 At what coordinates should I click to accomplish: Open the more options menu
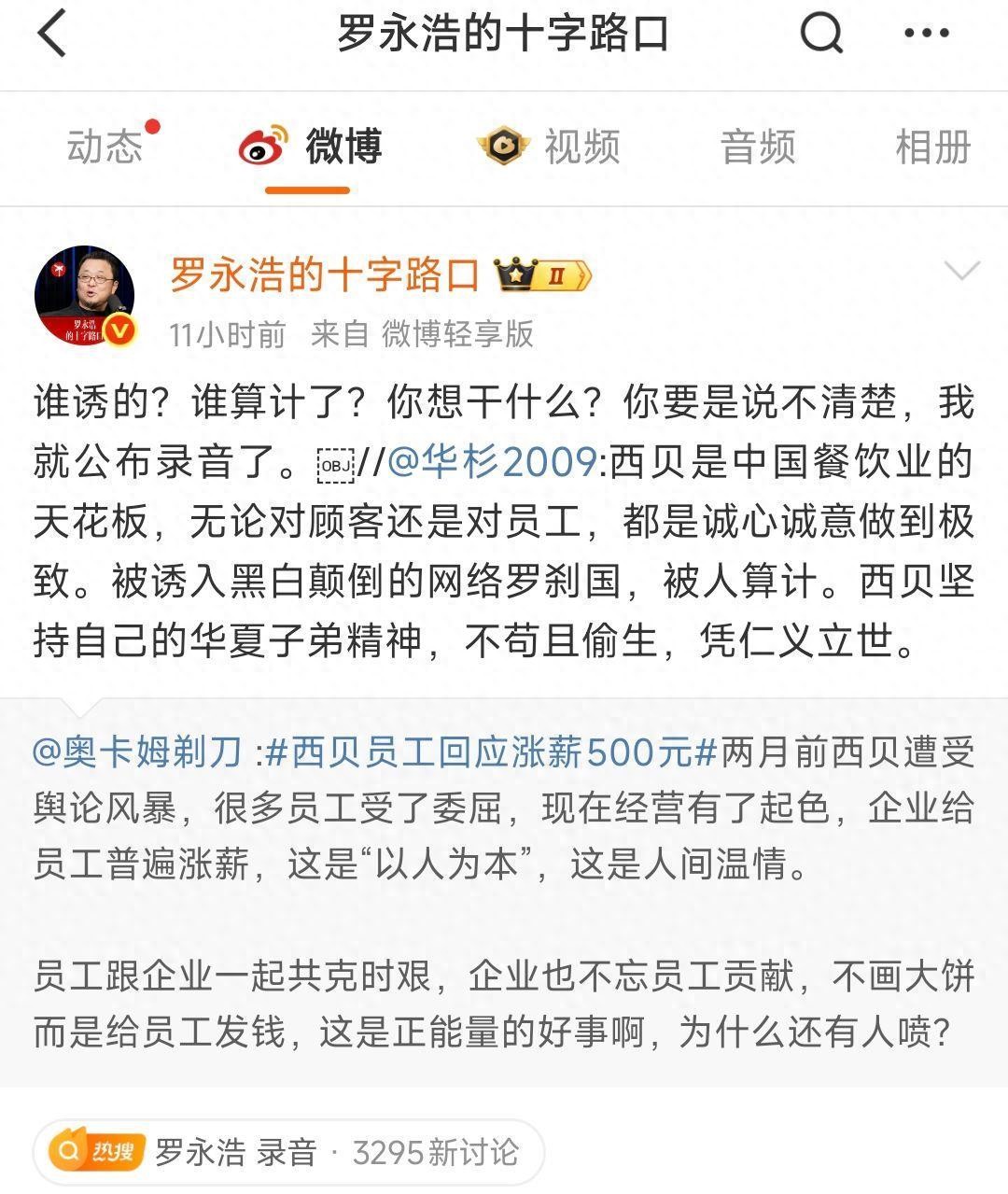pos(925,34)
